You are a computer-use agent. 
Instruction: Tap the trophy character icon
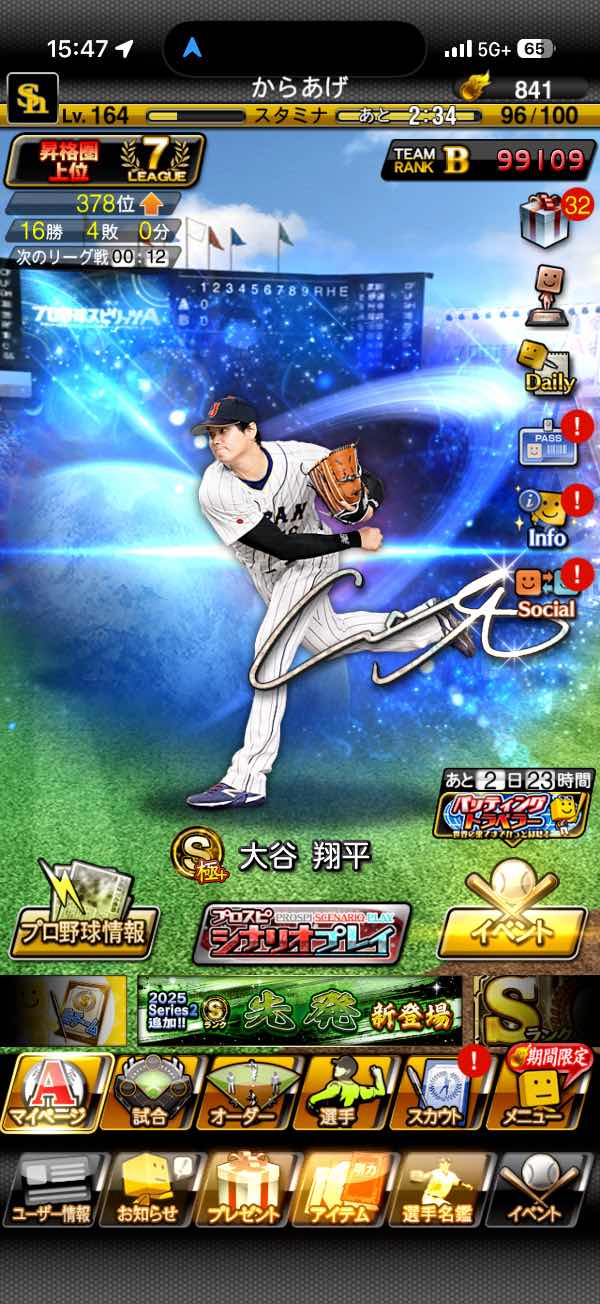547,294
